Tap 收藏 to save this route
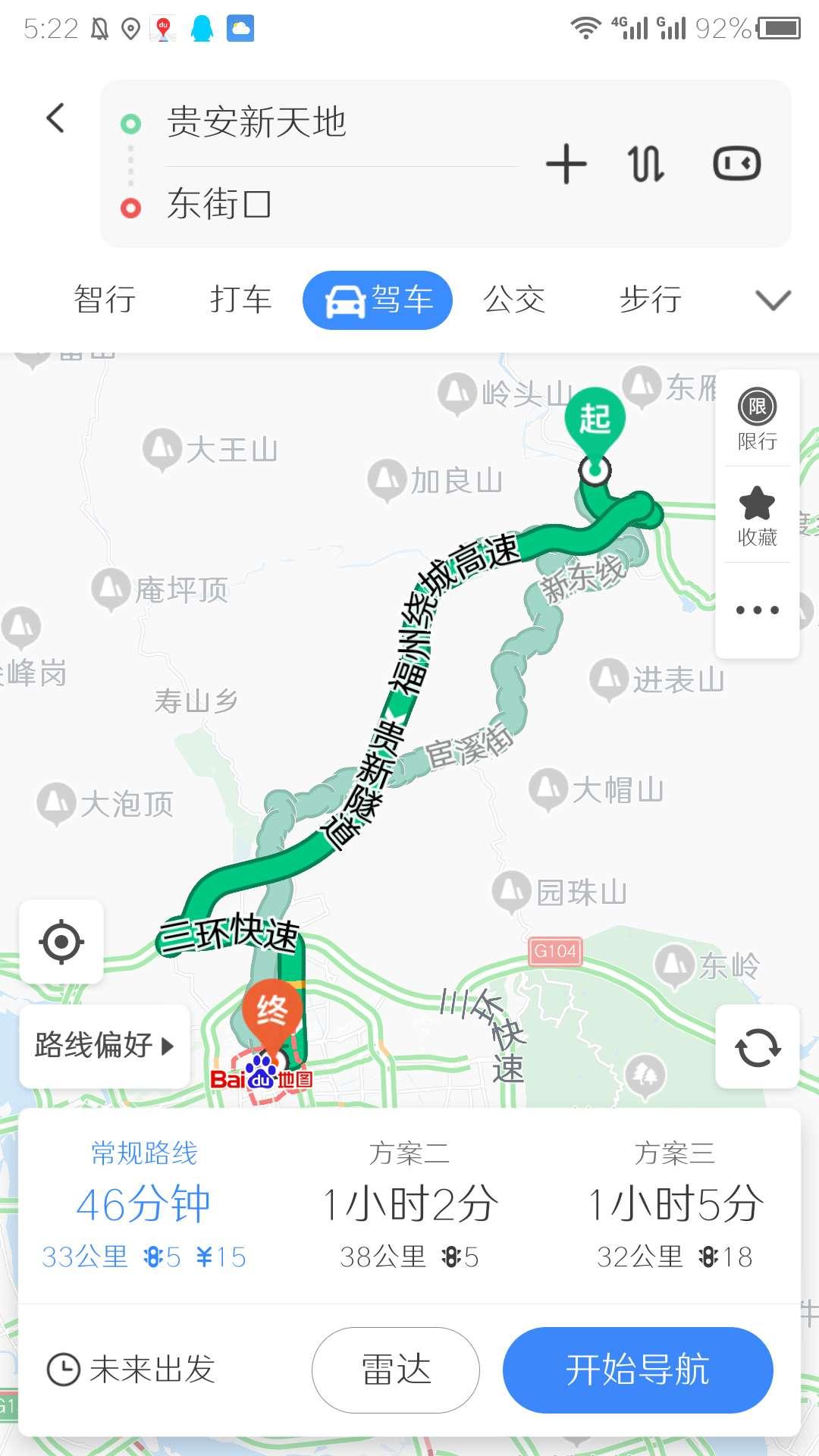This screenshot has height=1456, width=819. (758, 516)
